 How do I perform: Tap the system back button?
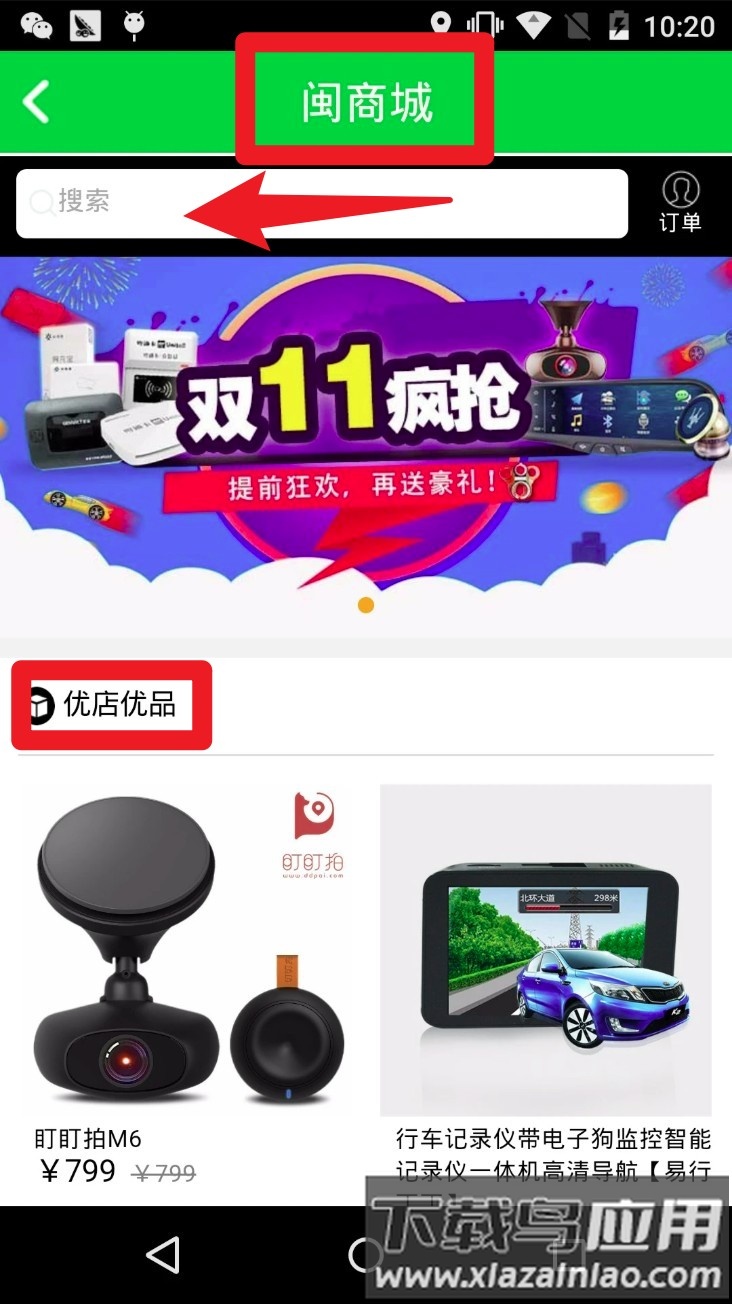[x=162, y=1255]
